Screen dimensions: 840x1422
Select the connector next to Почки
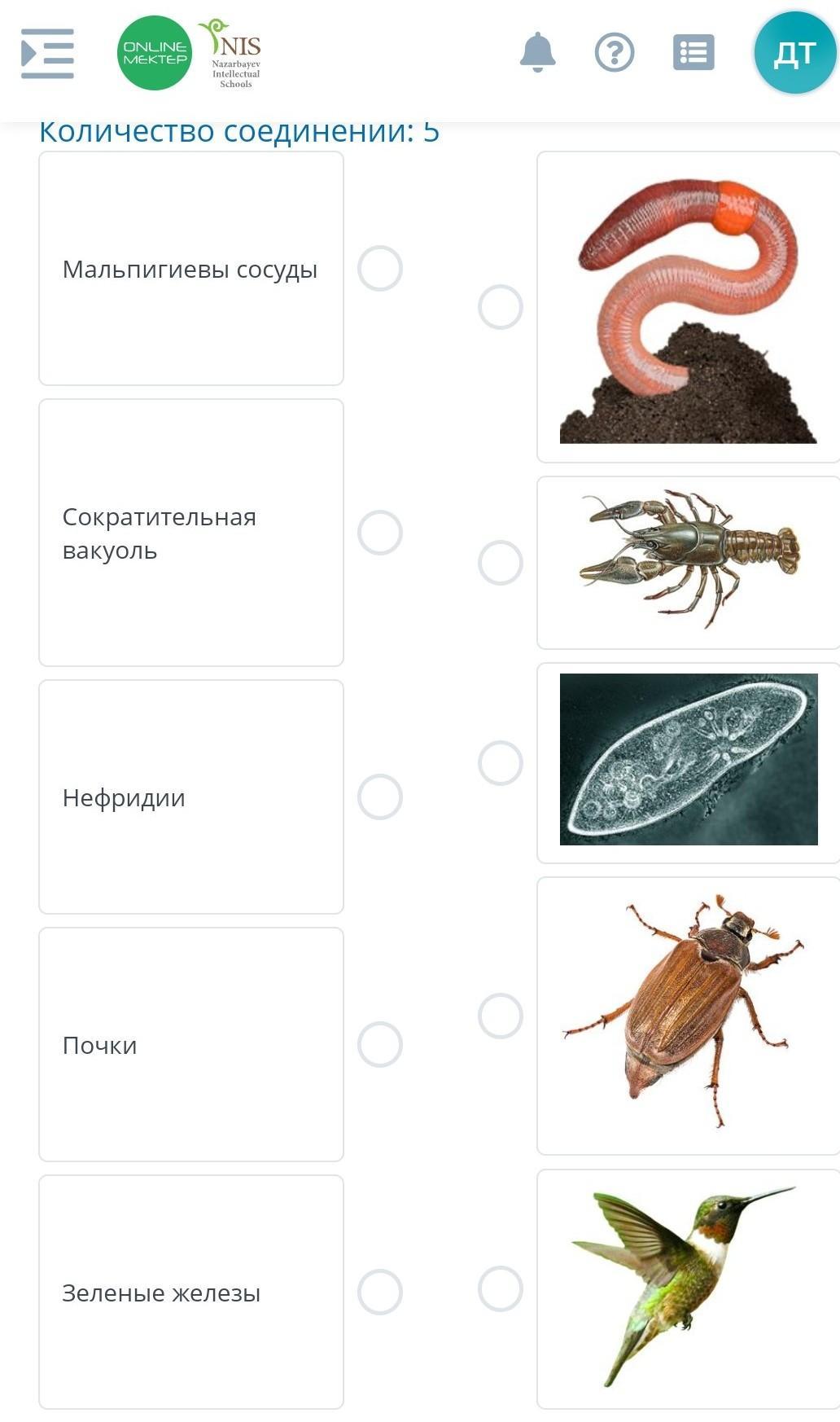pos(380,1044)
